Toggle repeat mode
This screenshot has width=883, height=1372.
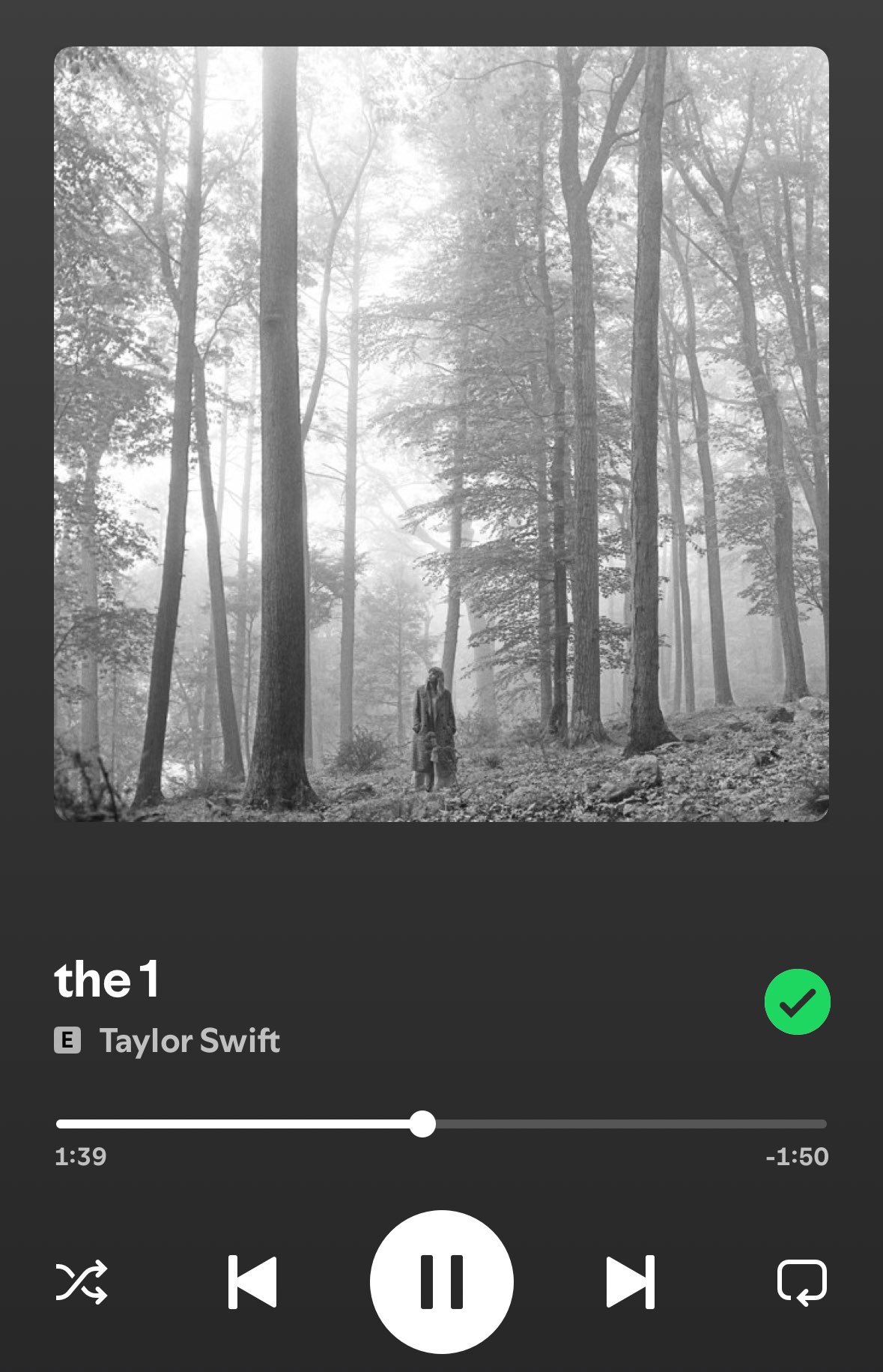[801, 1281]
